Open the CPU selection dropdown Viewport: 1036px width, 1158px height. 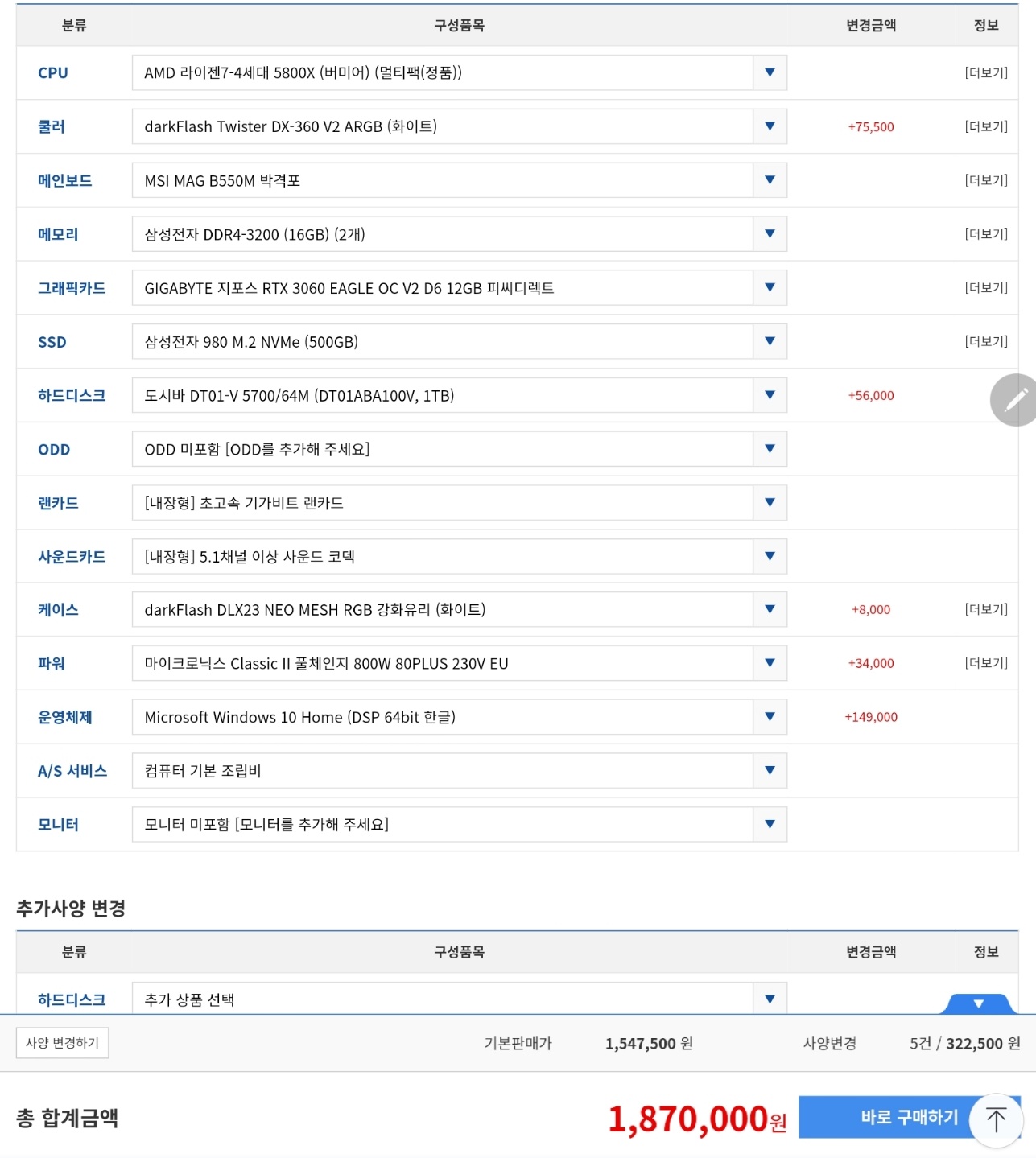click(x=770, y=73)
